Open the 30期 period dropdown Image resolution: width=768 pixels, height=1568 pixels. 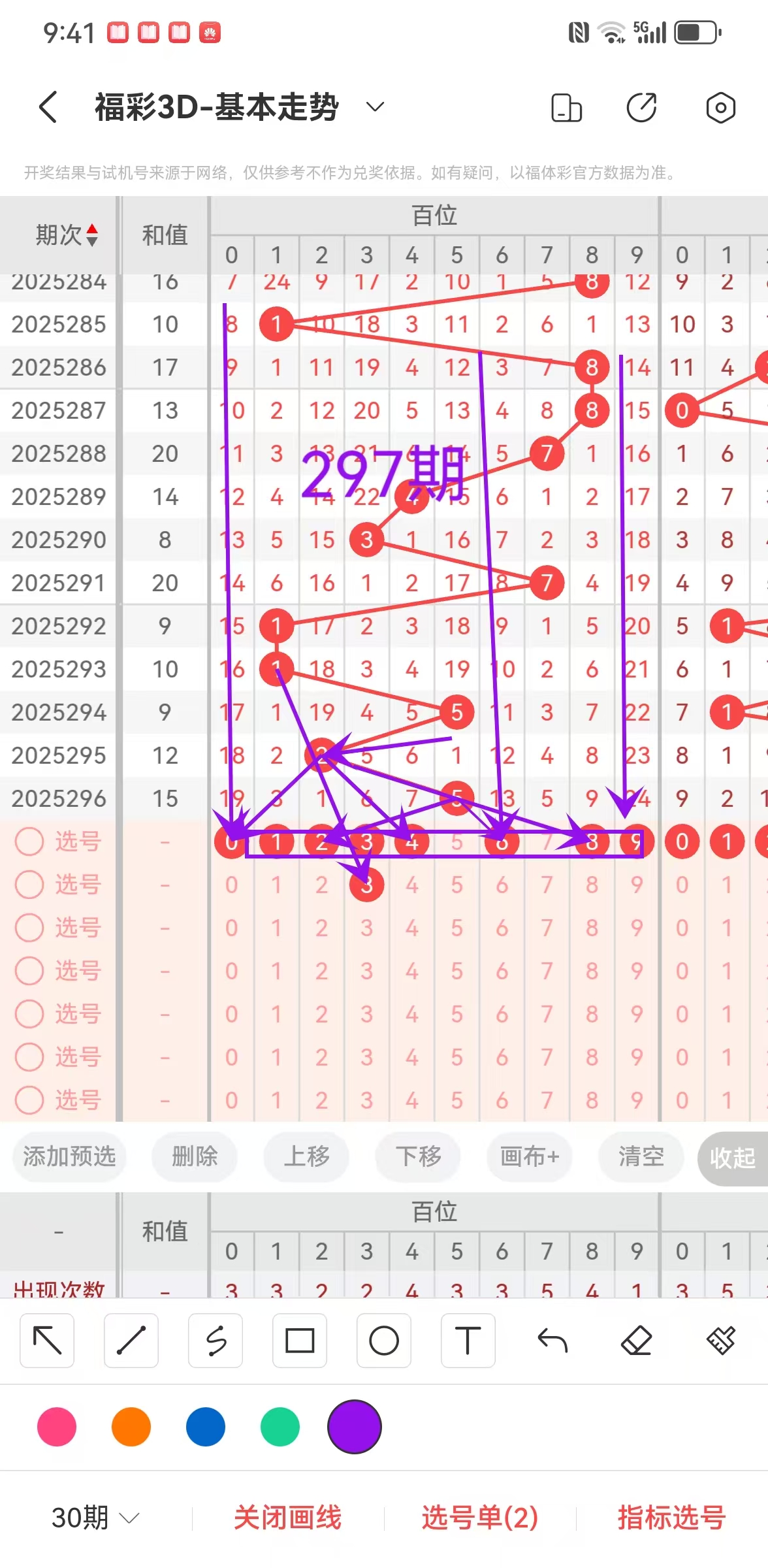[x=95, y=1518]
